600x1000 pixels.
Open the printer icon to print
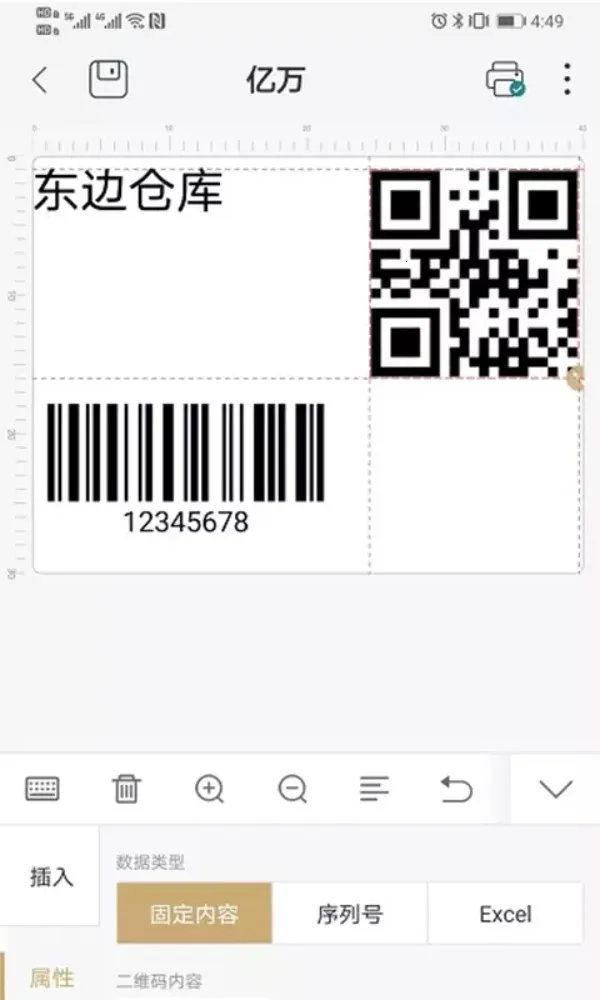505,79
